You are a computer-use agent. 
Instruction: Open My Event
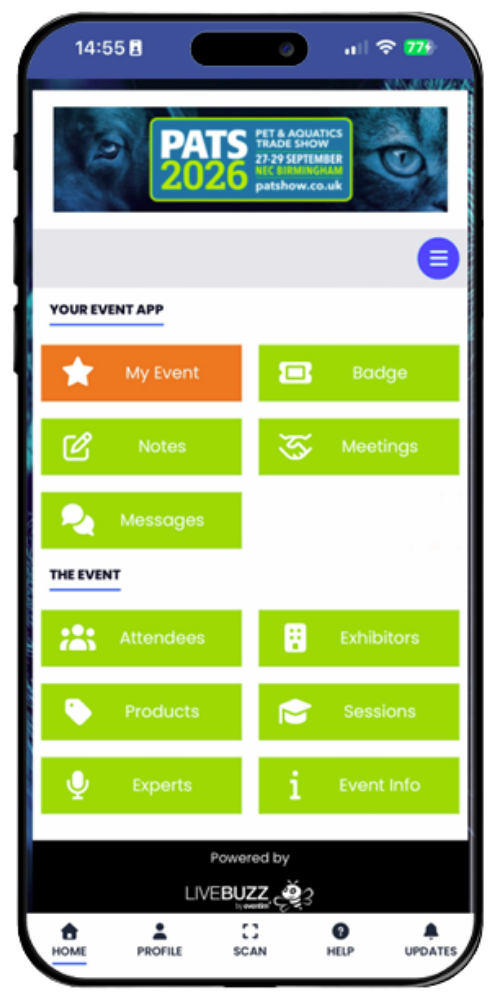(142, 373)
